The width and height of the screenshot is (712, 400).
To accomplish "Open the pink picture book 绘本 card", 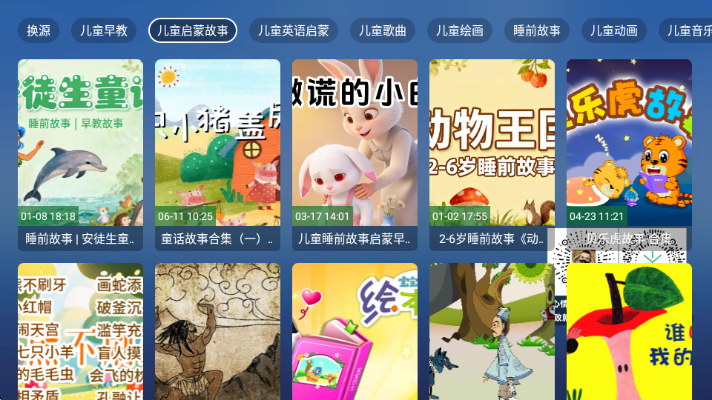I will pyautogui.click(x=354, y=332).
